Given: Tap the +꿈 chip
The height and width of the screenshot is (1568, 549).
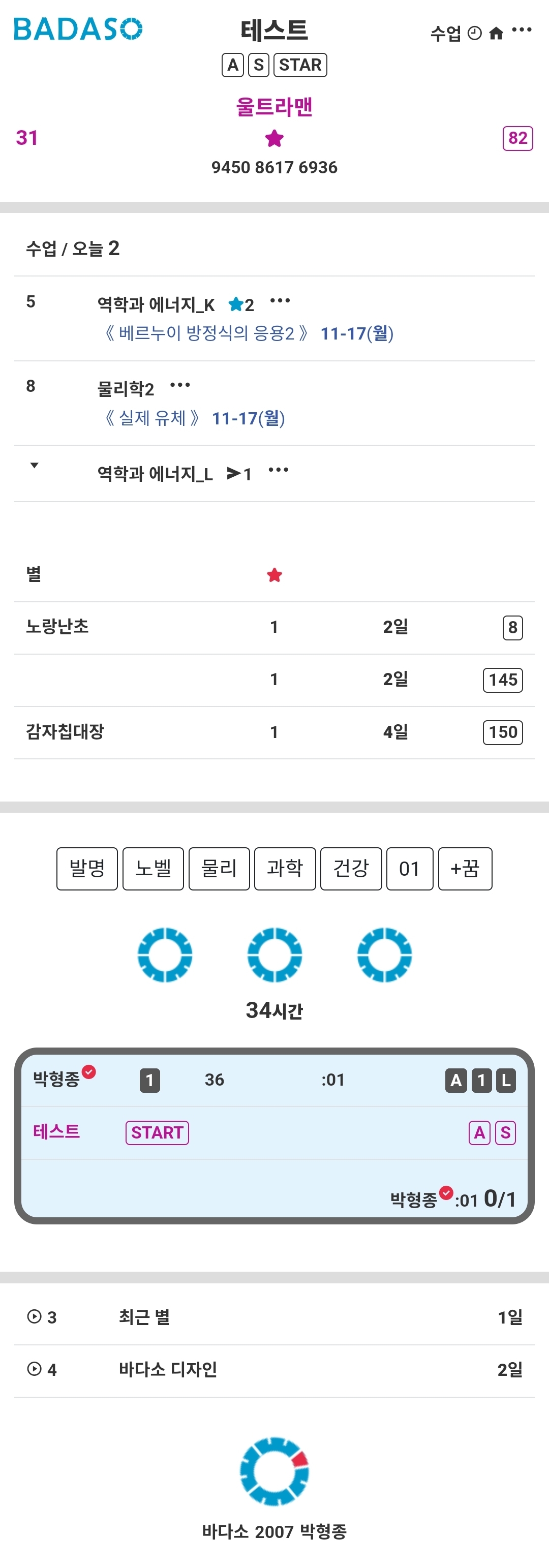Looking at the screenshot, I should coord(465,868).
